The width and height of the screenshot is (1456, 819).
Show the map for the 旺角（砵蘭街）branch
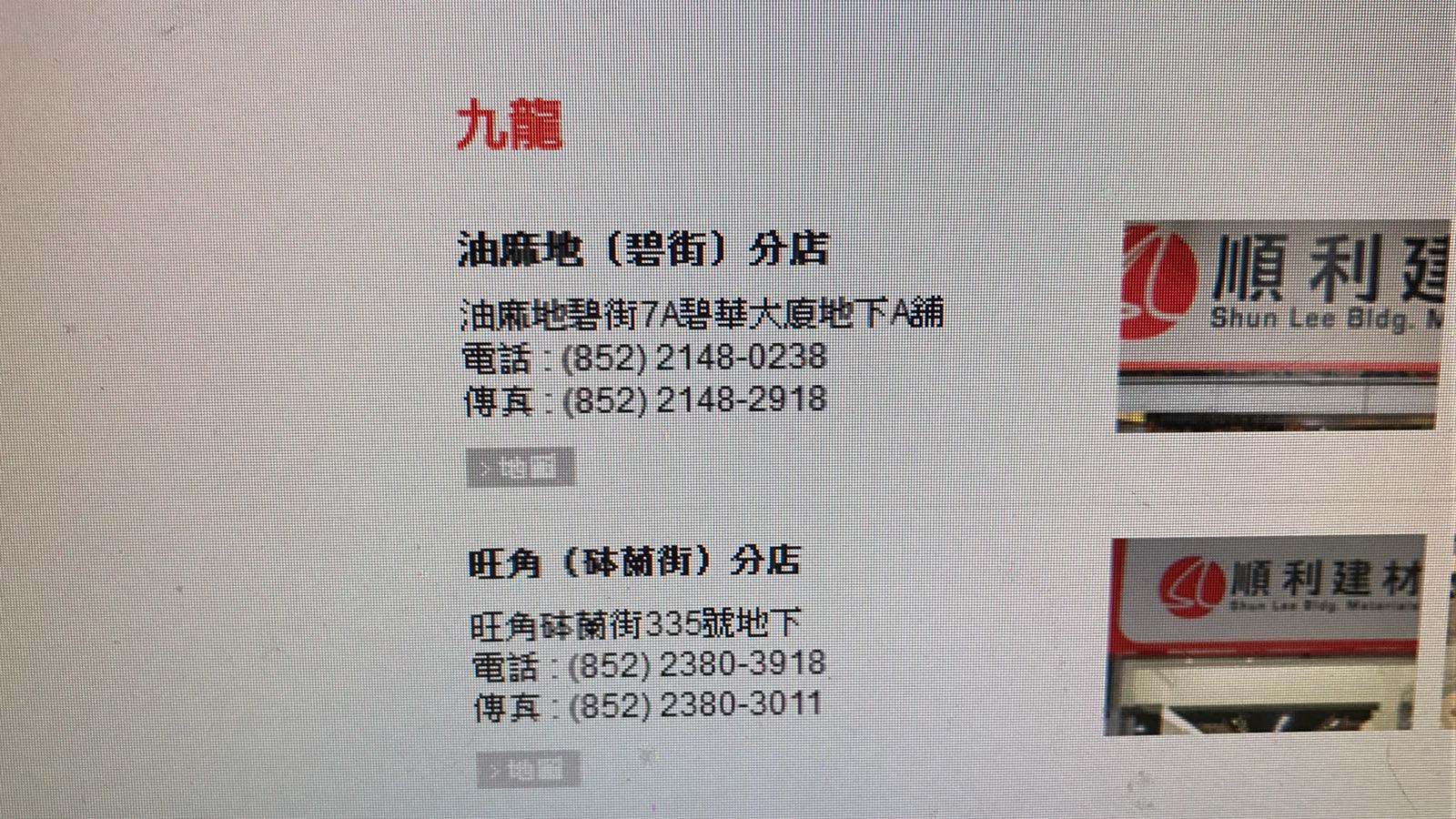[x=528, y=770]
